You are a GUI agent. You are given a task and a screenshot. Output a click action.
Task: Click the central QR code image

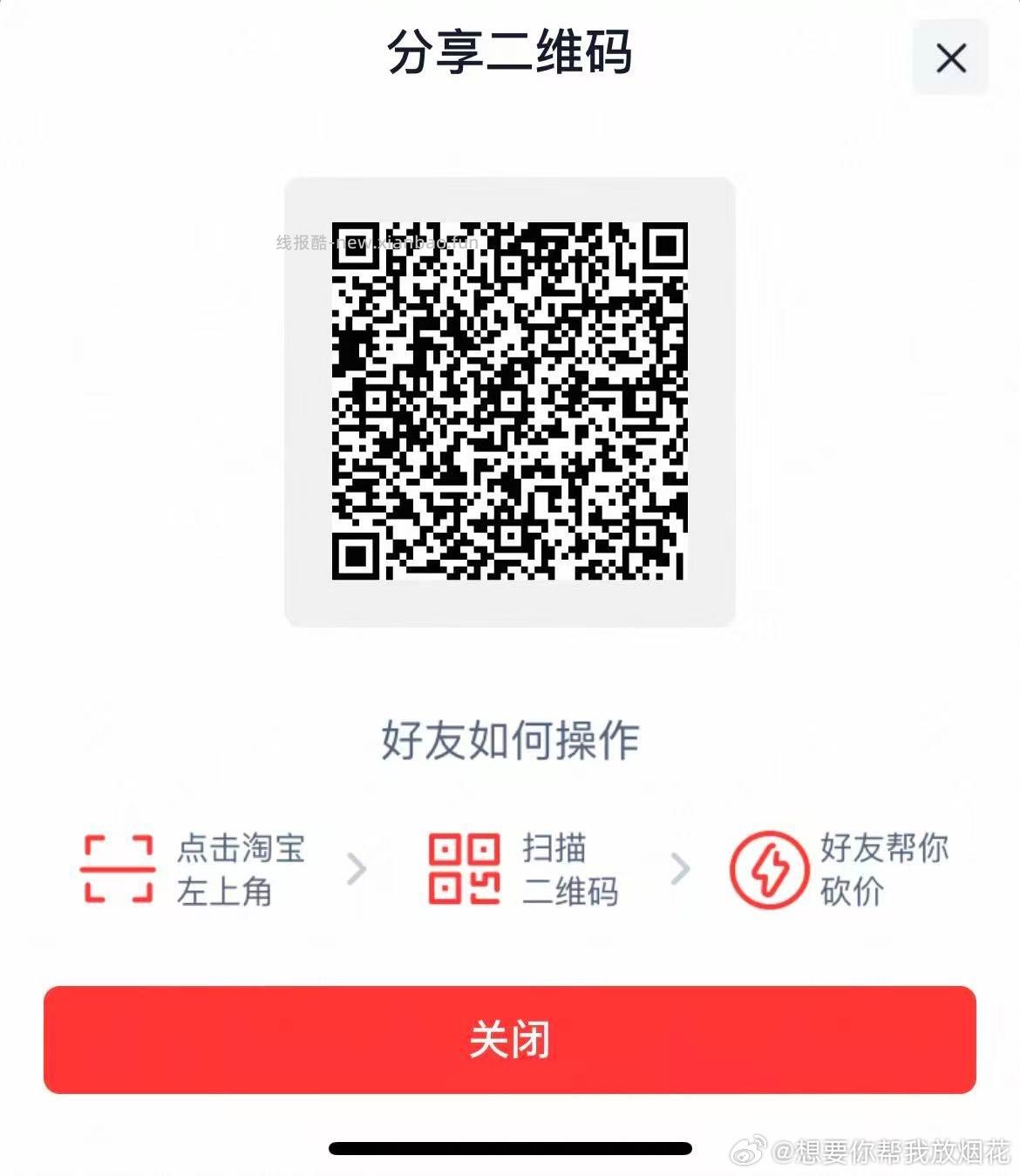[x=510, y=397]
